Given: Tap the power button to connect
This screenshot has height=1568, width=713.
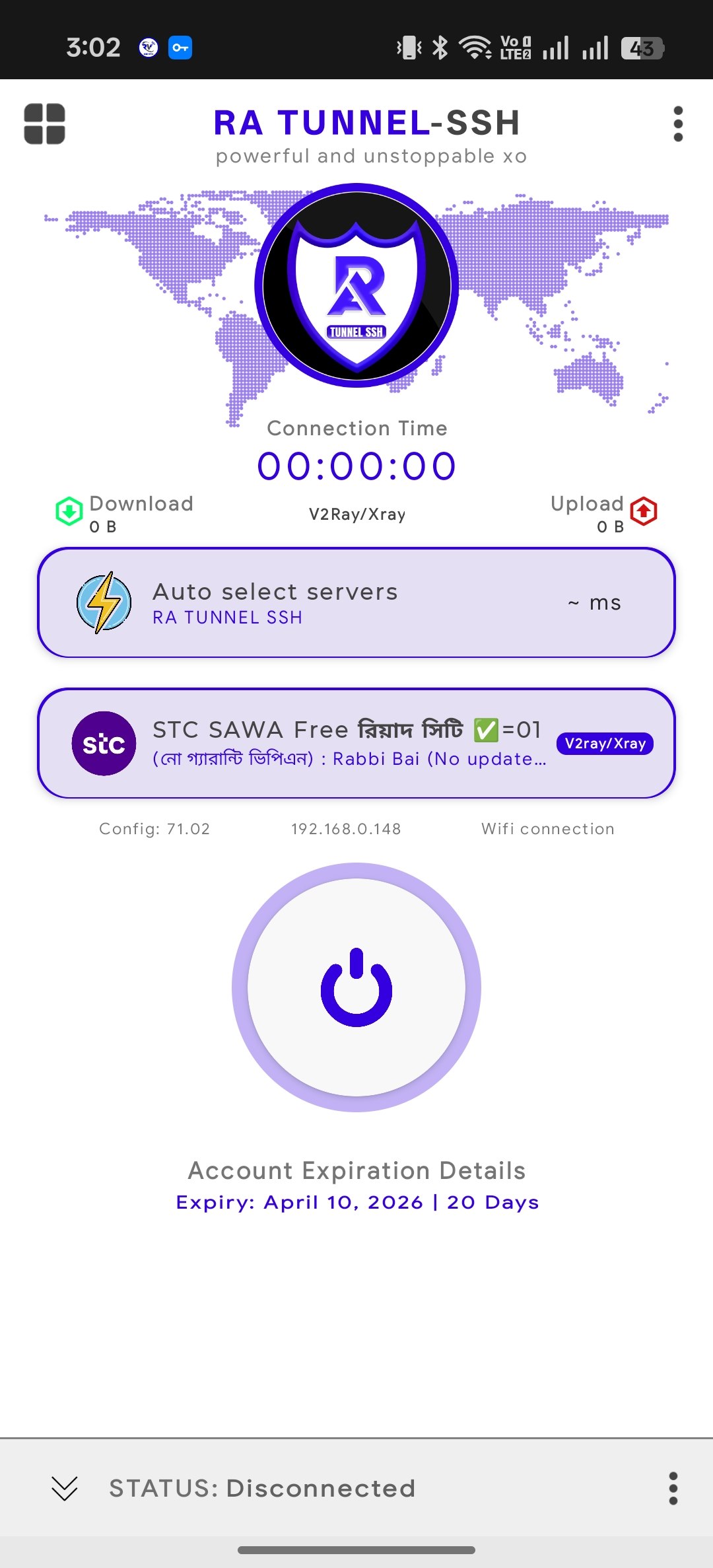Looking at the screenshot, I should pyautogui.click(x=356, y=987).
